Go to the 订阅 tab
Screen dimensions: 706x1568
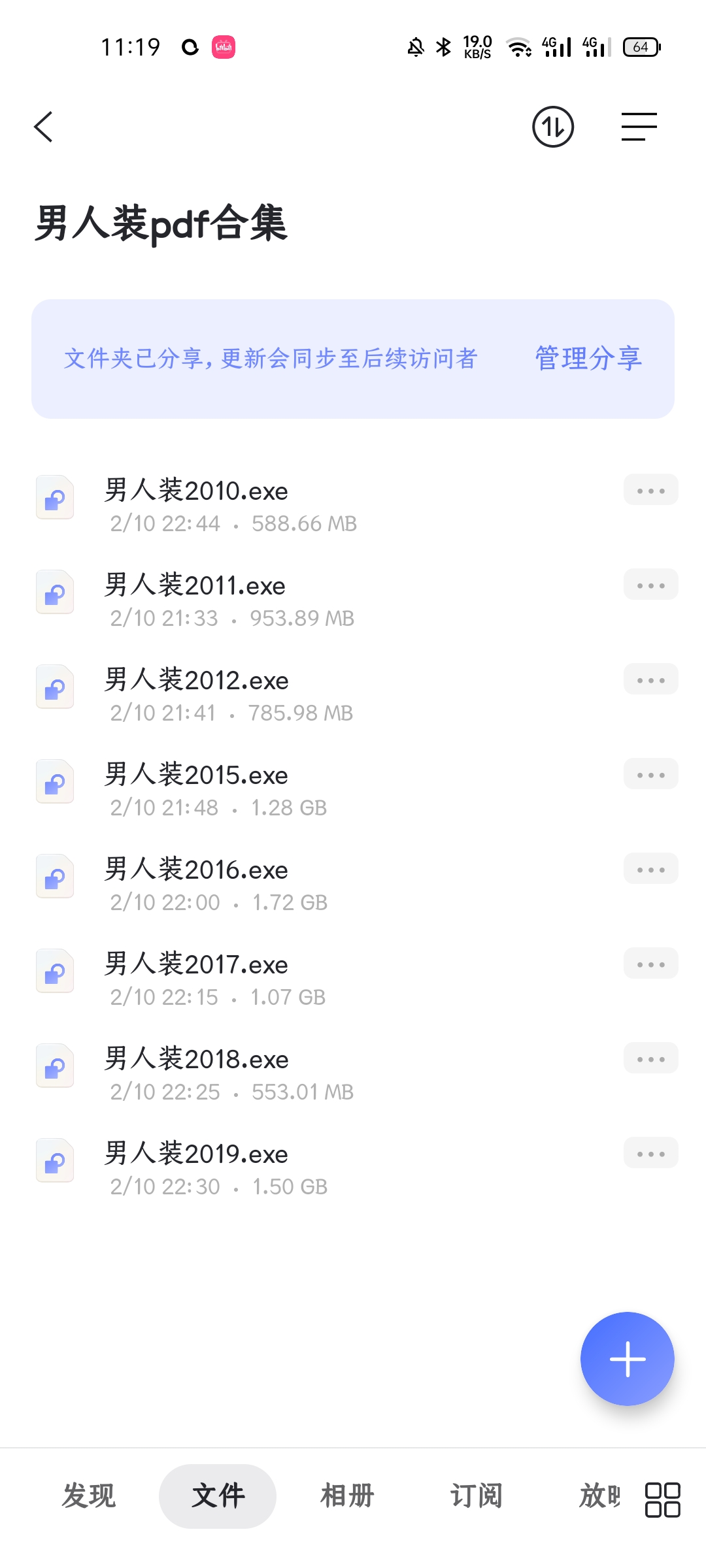coord(477,1496)
